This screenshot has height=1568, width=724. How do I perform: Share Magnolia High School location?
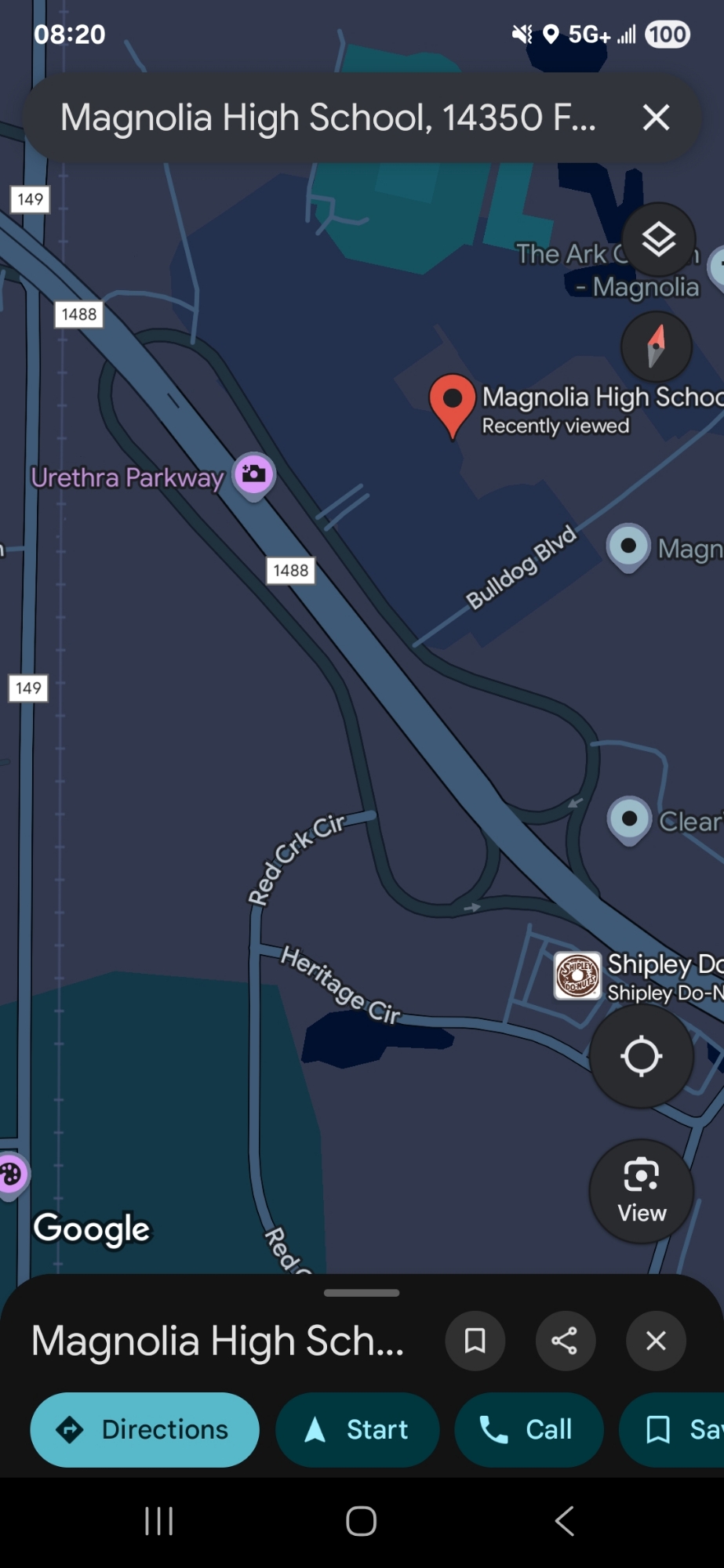click(565, 1341)
